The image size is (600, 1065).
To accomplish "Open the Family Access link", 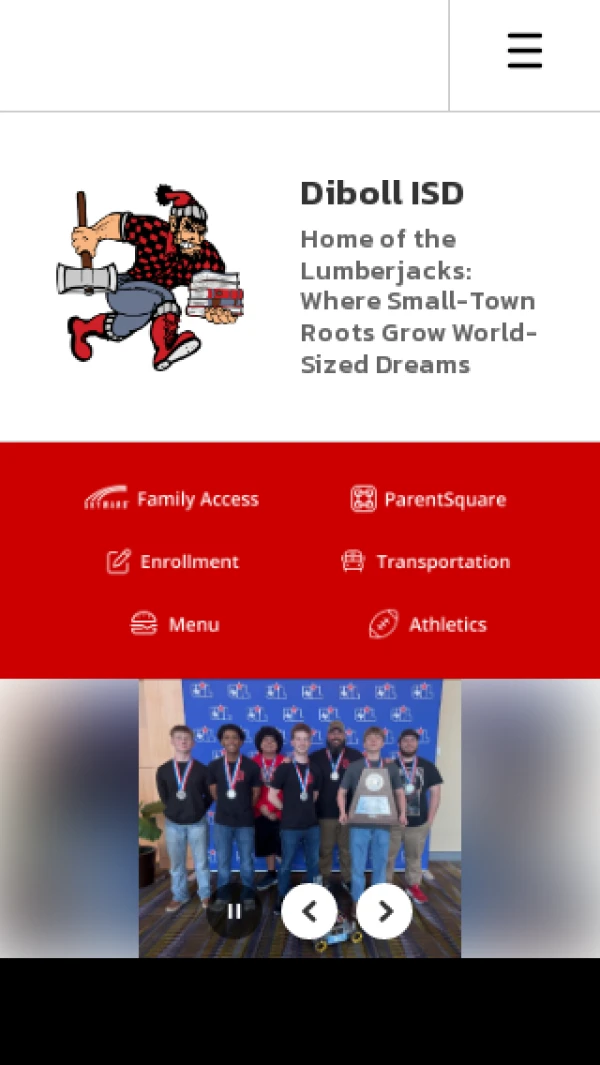I will tap(172, 499).
